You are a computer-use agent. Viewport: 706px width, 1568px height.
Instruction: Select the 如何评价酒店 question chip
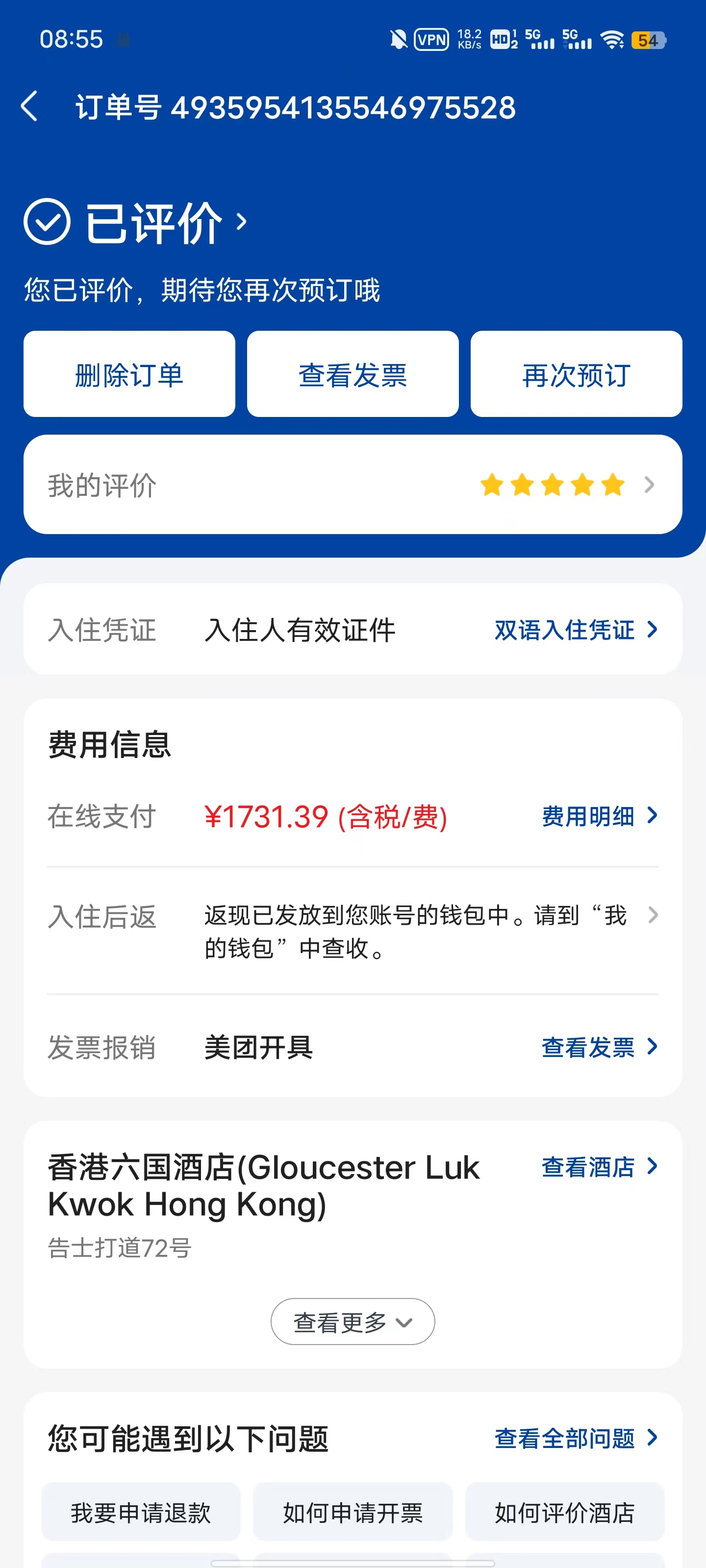pyautogui.click(x=564, y=1512)
